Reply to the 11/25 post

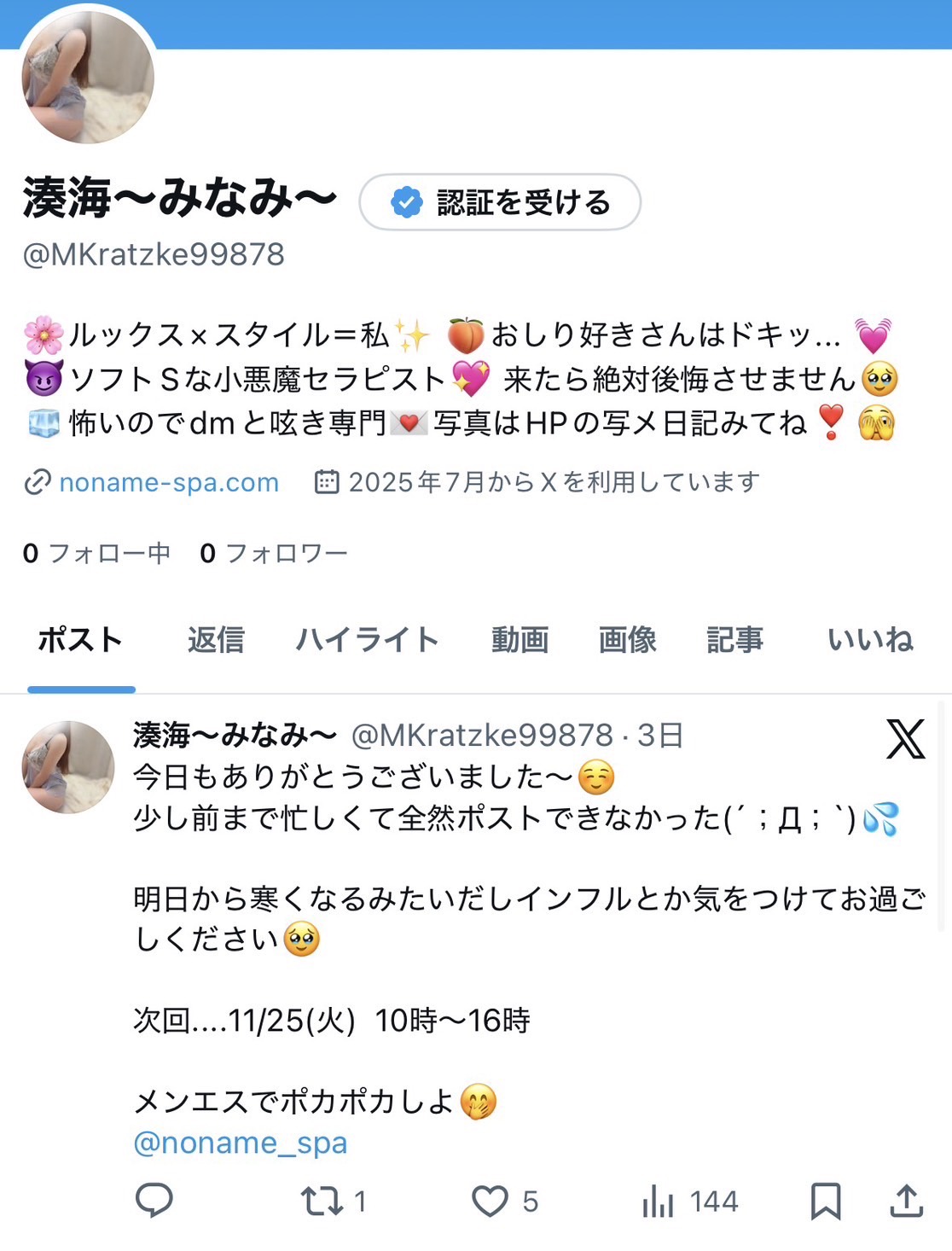point(154,1201)
